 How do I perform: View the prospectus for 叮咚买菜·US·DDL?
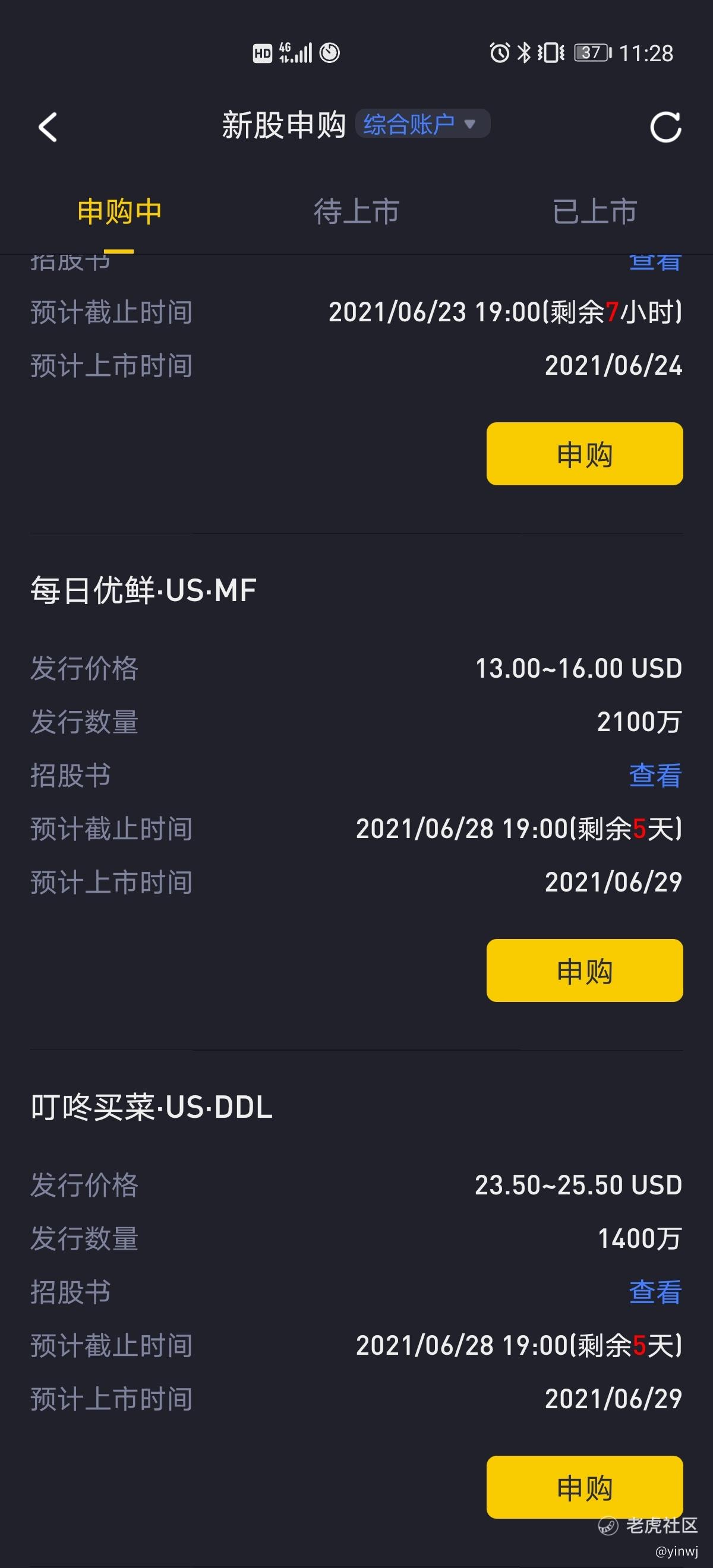click(x=655, y=1292)
